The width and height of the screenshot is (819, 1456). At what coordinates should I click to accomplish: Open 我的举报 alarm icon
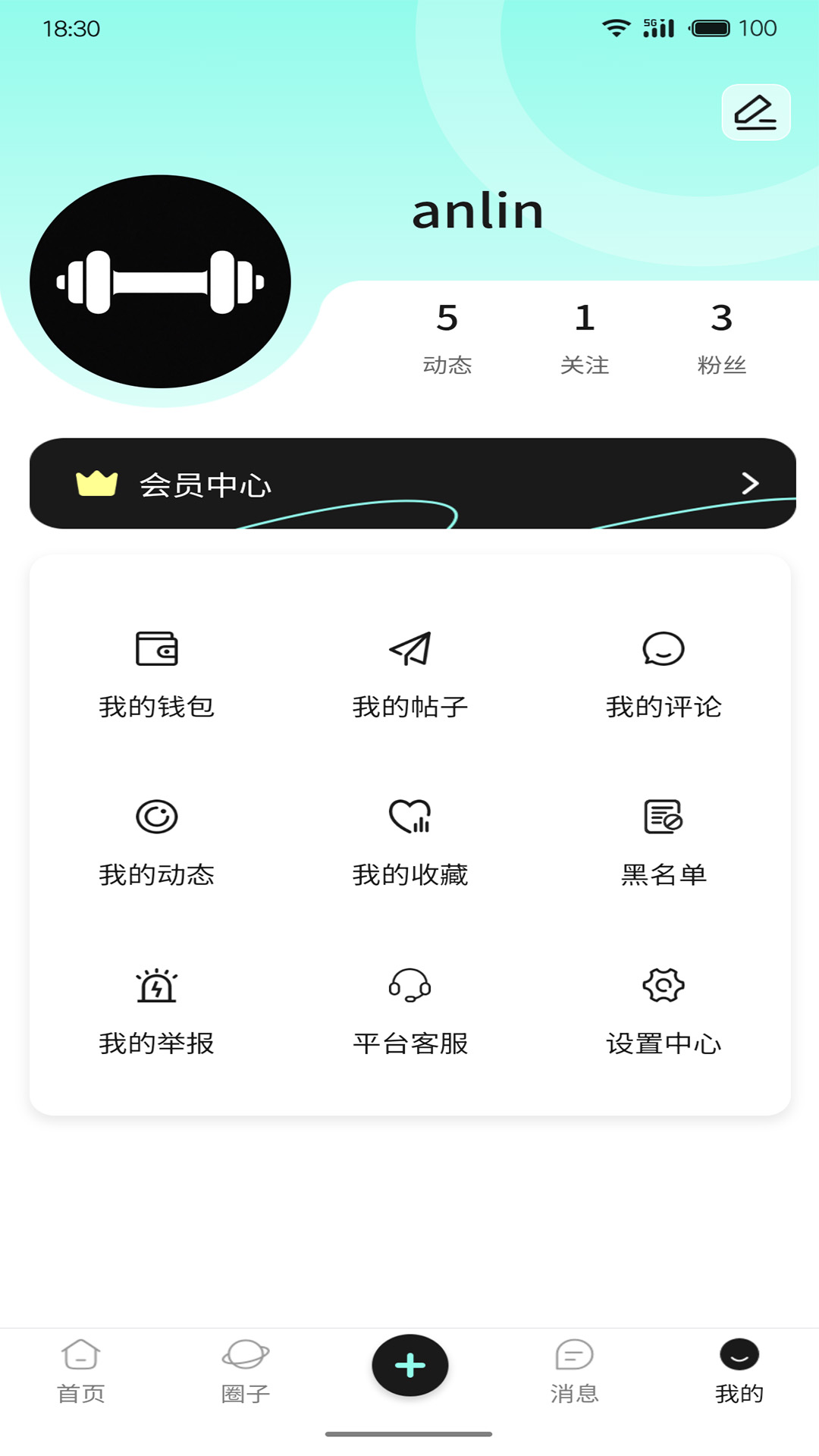click(x=155, y=986)
